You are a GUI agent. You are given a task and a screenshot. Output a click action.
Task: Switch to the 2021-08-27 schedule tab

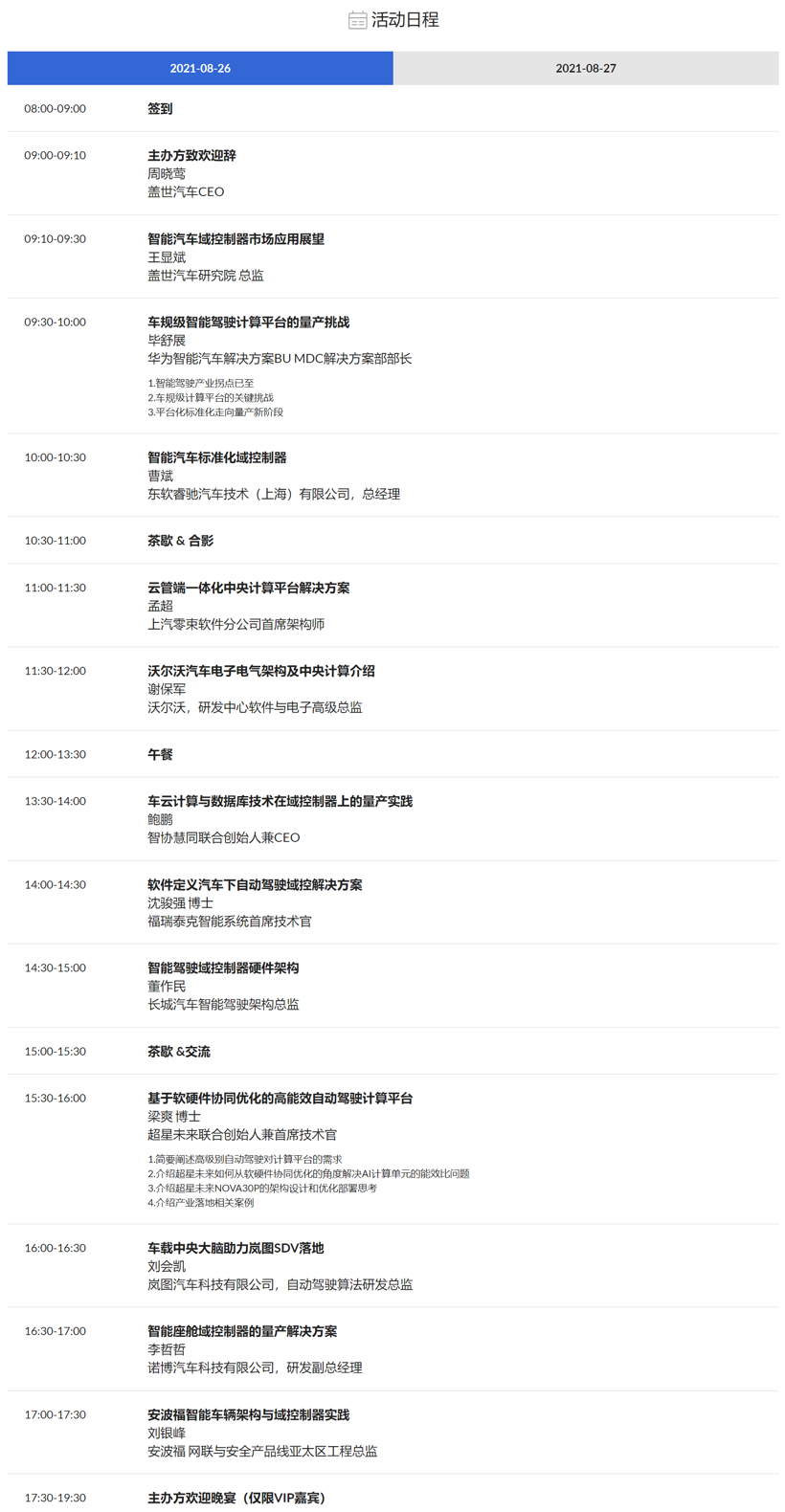tap(585, 68)
